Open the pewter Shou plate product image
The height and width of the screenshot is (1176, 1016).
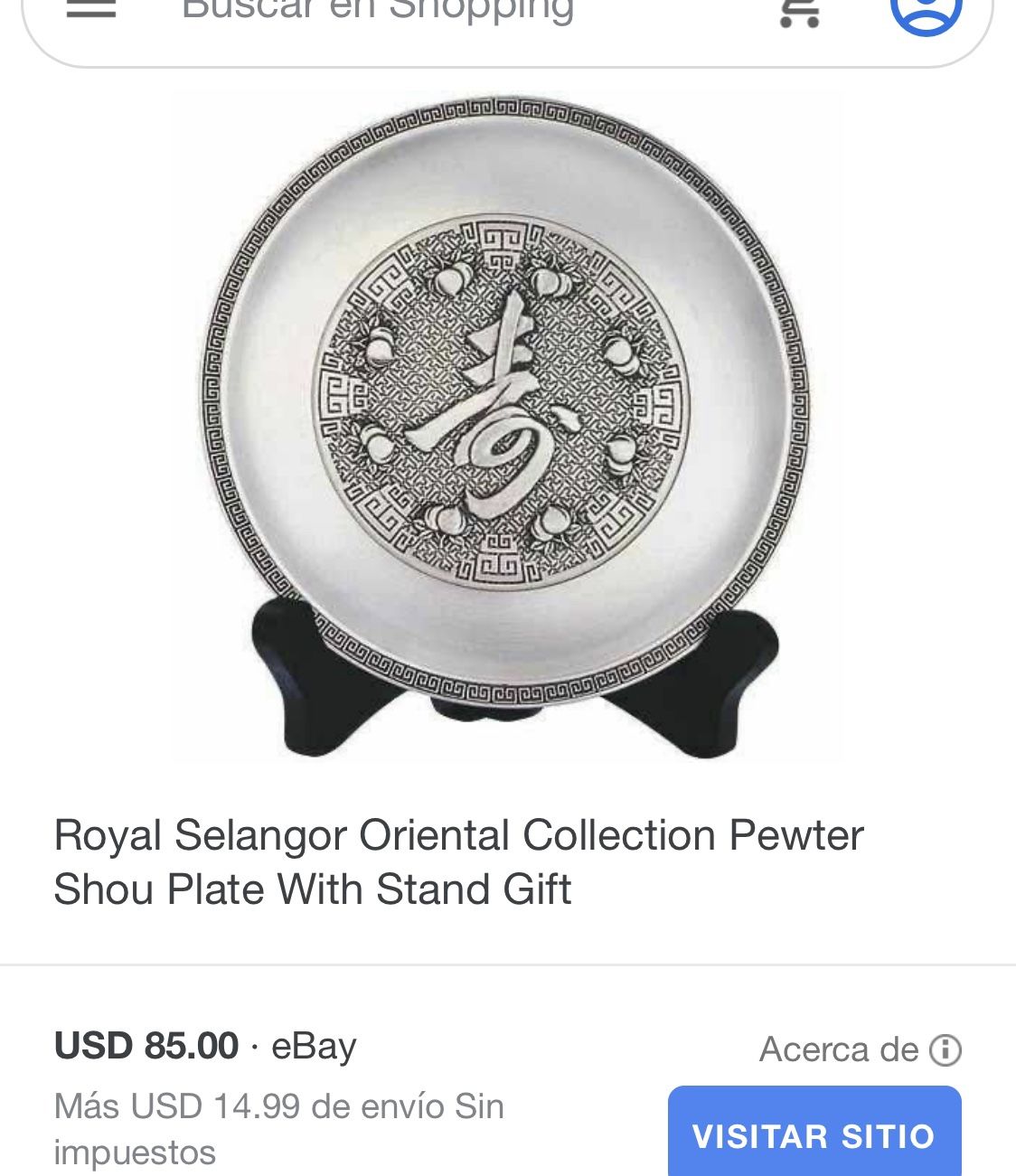coord(506,425)
